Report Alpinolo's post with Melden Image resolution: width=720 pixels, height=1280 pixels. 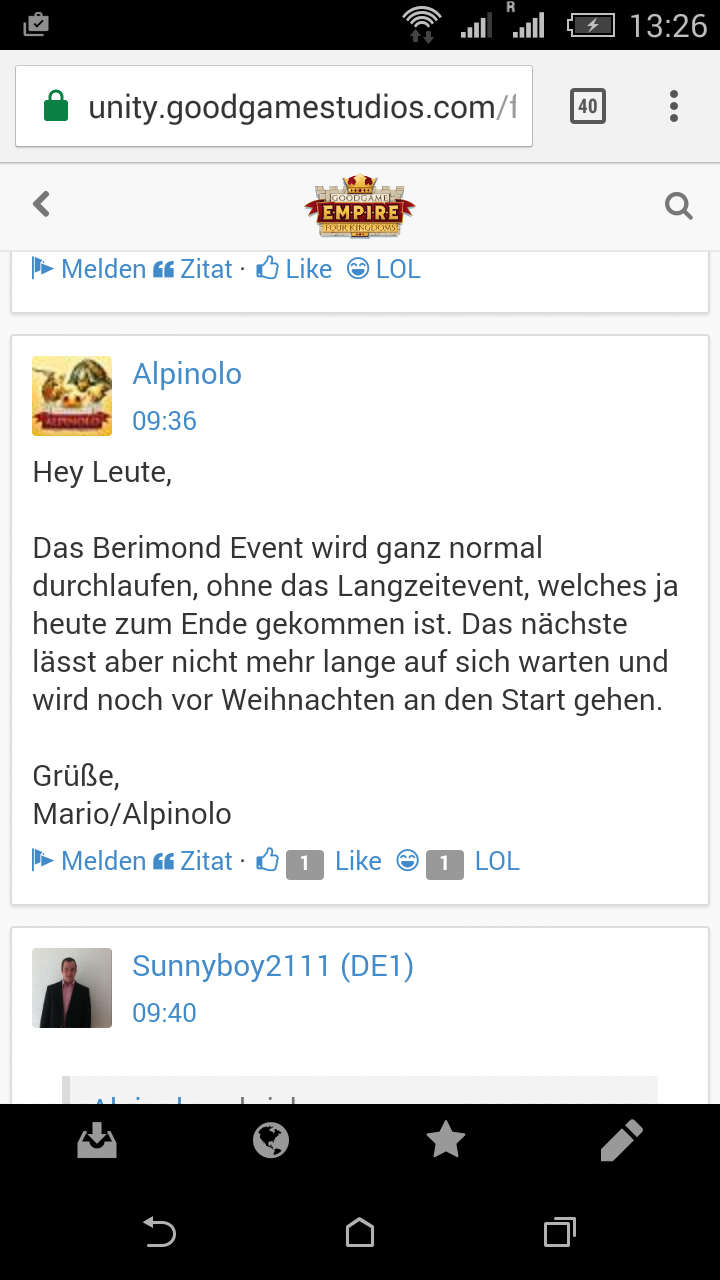pyautogui.click(x=89, y=861)
